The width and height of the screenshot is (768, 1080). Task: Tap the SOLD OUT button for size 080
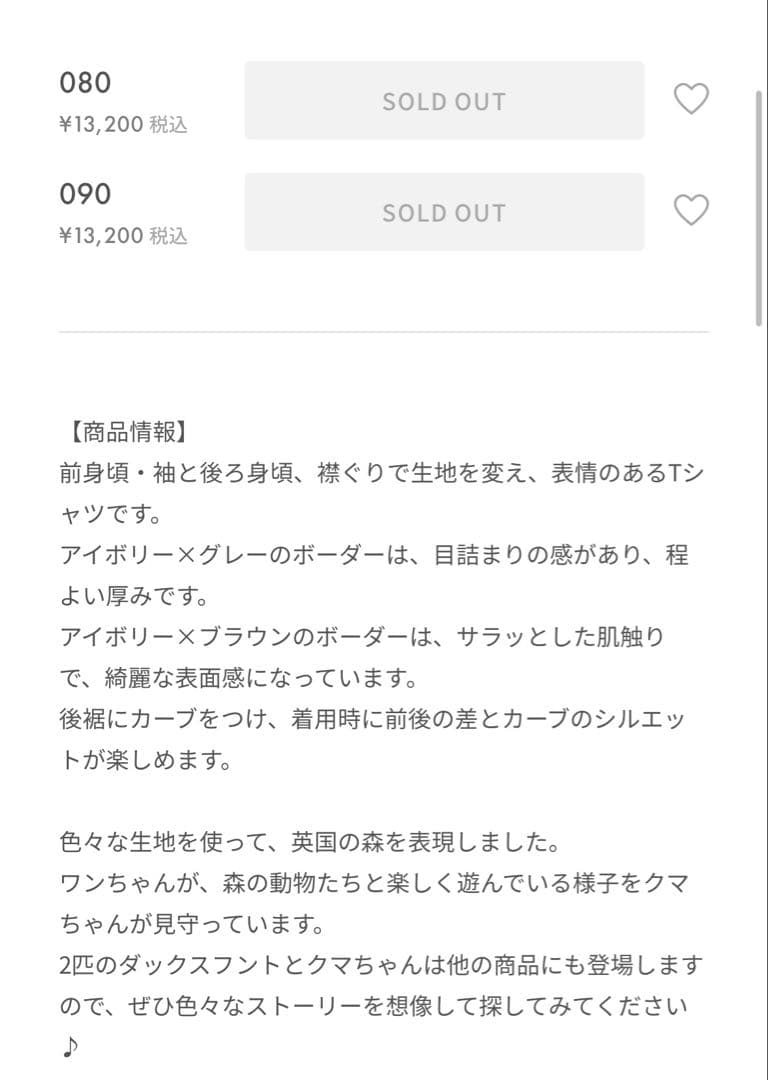[x=444, y=101]
